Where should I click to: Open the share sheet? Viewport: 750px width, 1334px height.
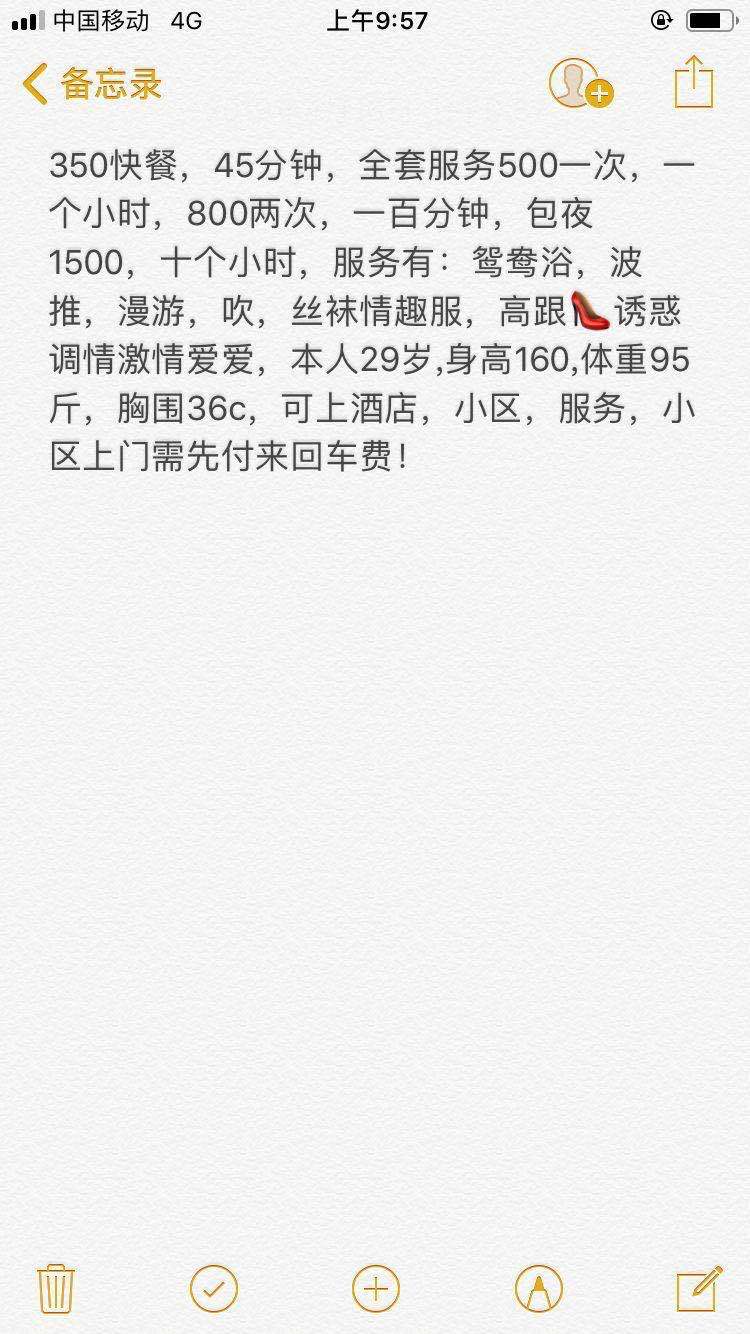[x=693, y=82]
